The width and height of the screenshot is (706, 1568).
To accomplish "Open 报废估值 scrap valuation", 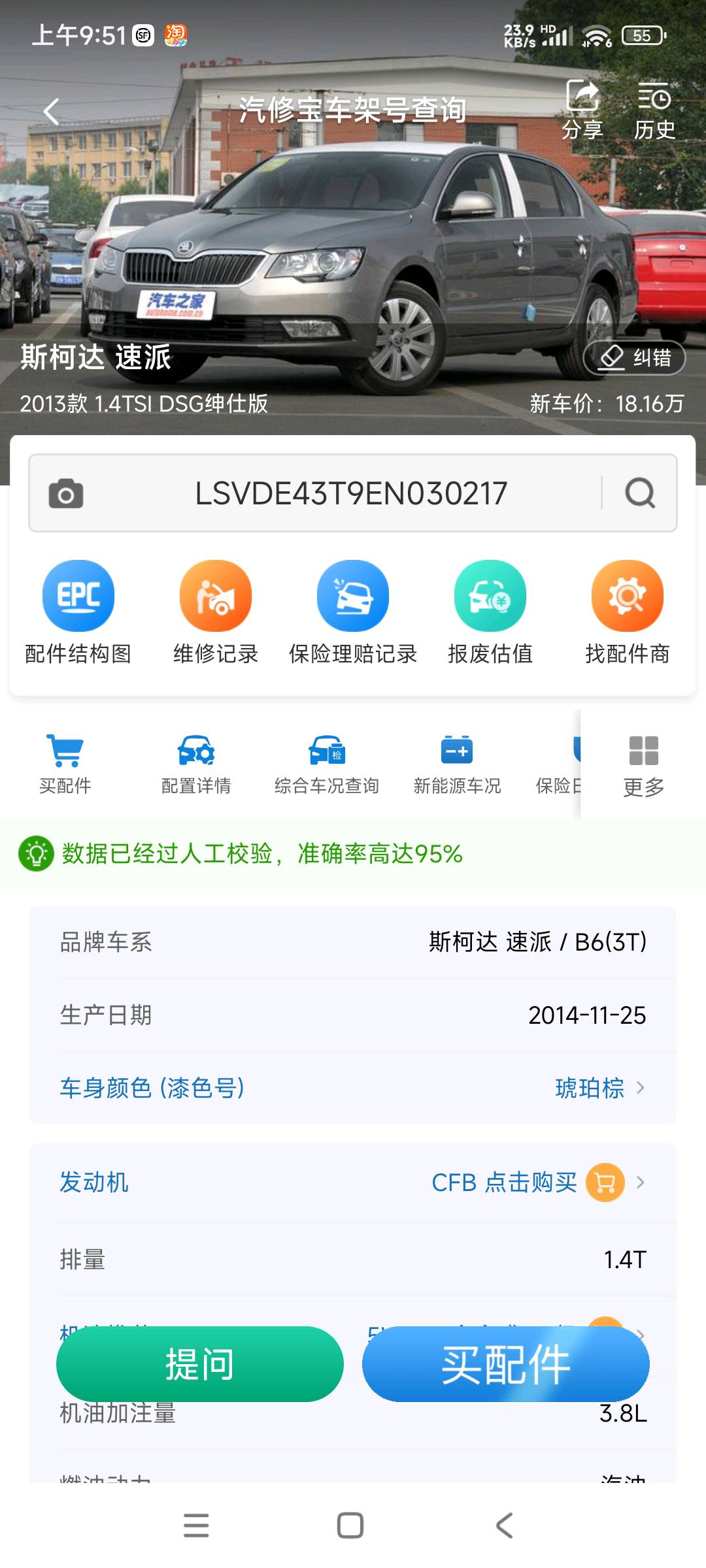I will click(x=490, y=612).
